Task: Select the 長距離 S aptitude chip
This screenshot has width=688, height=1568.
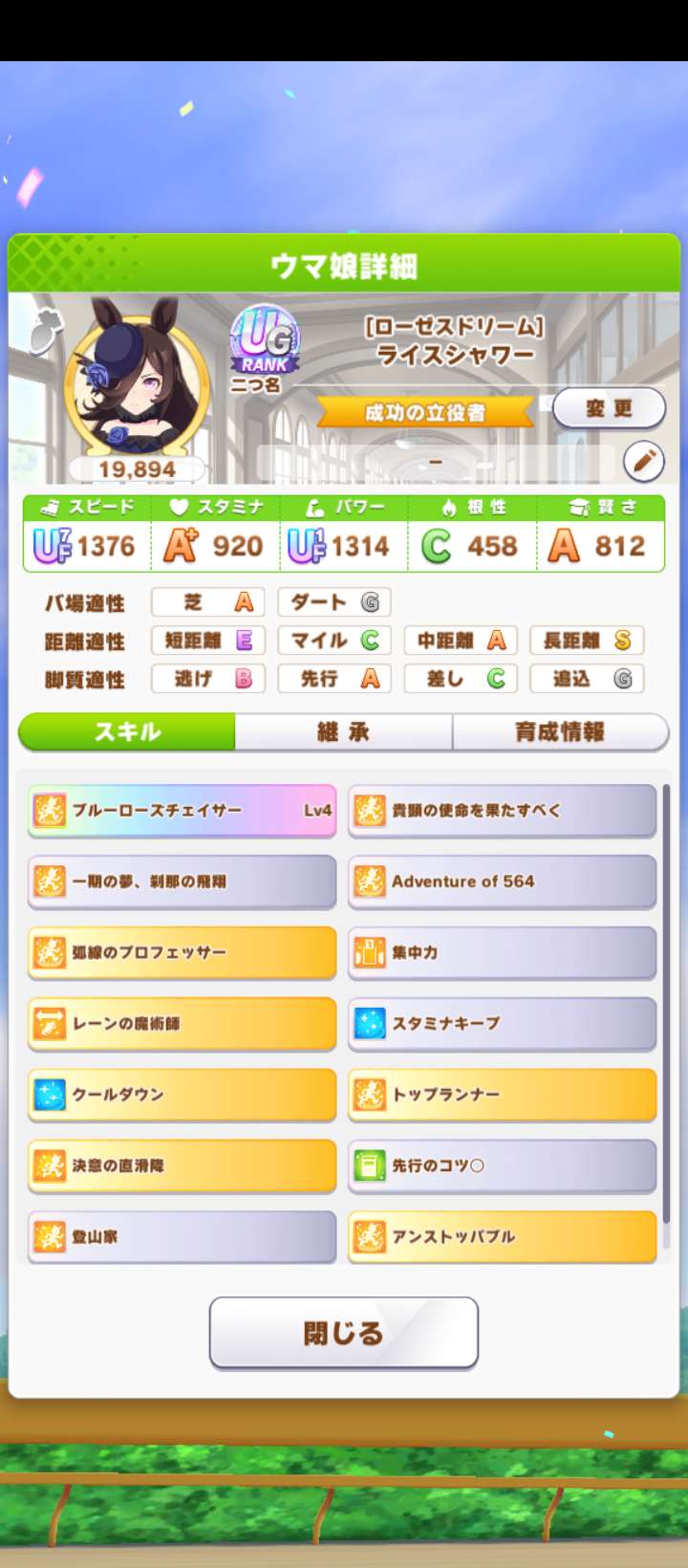Action: click(x=587, y=641)
